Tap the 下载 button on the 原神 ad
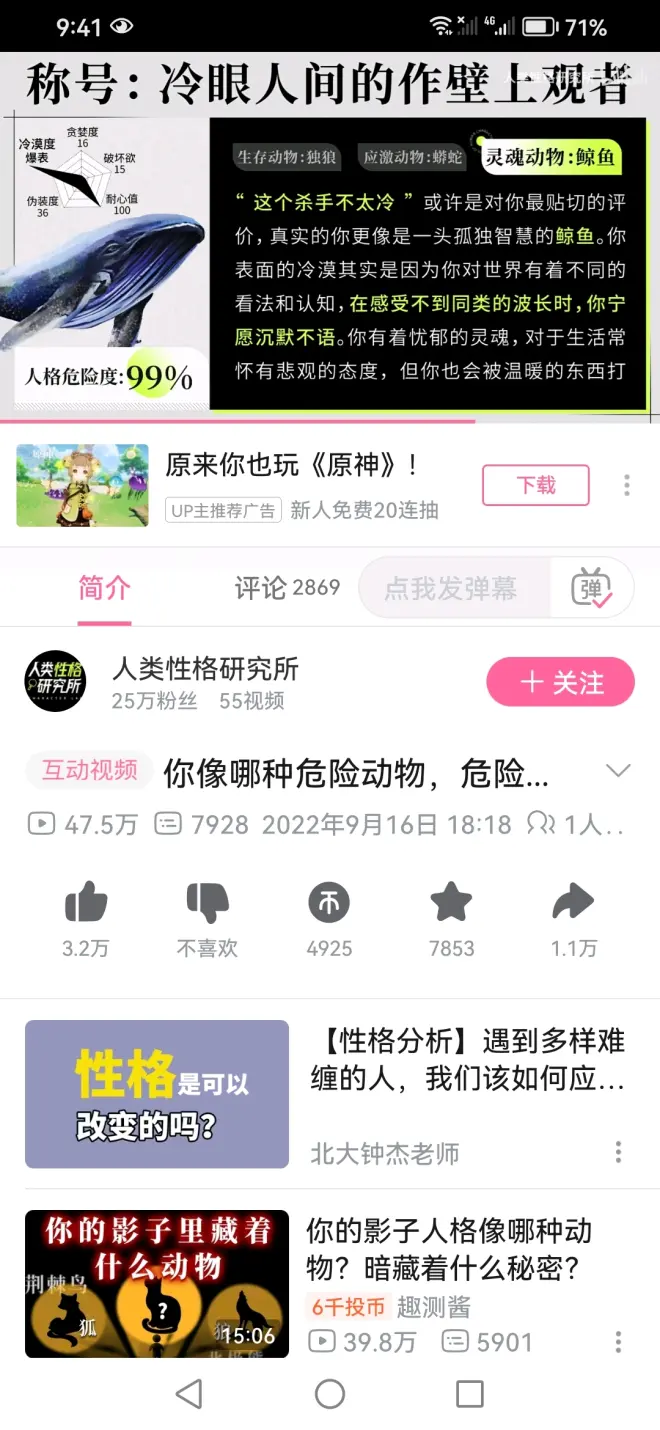This screenshot has width=660, height=1430. click(535, 485)
